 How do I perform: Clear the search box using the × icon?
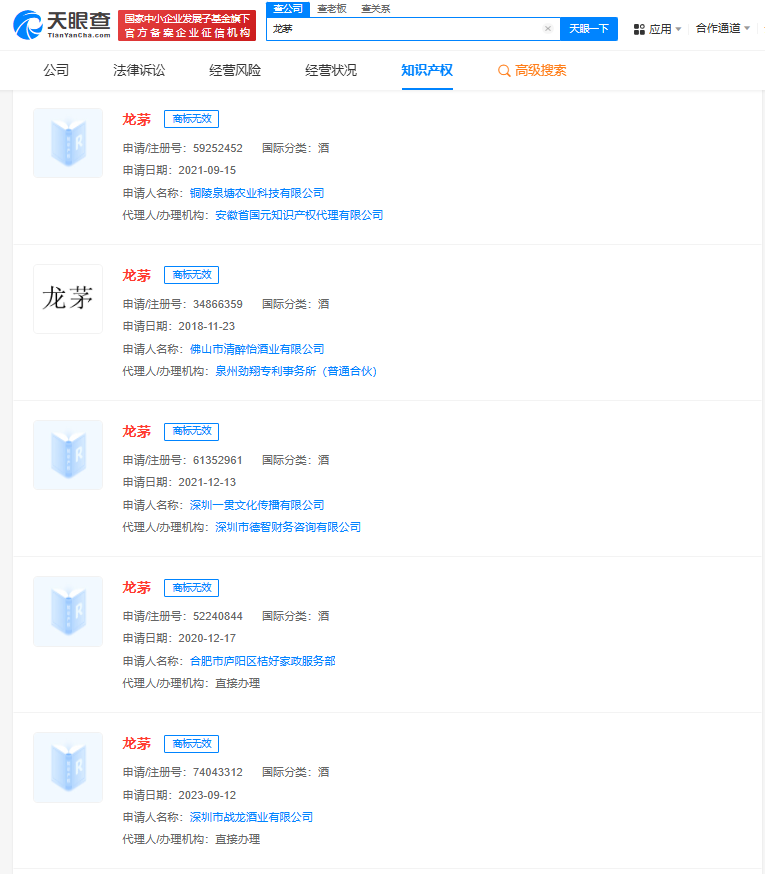click(548, 28)
